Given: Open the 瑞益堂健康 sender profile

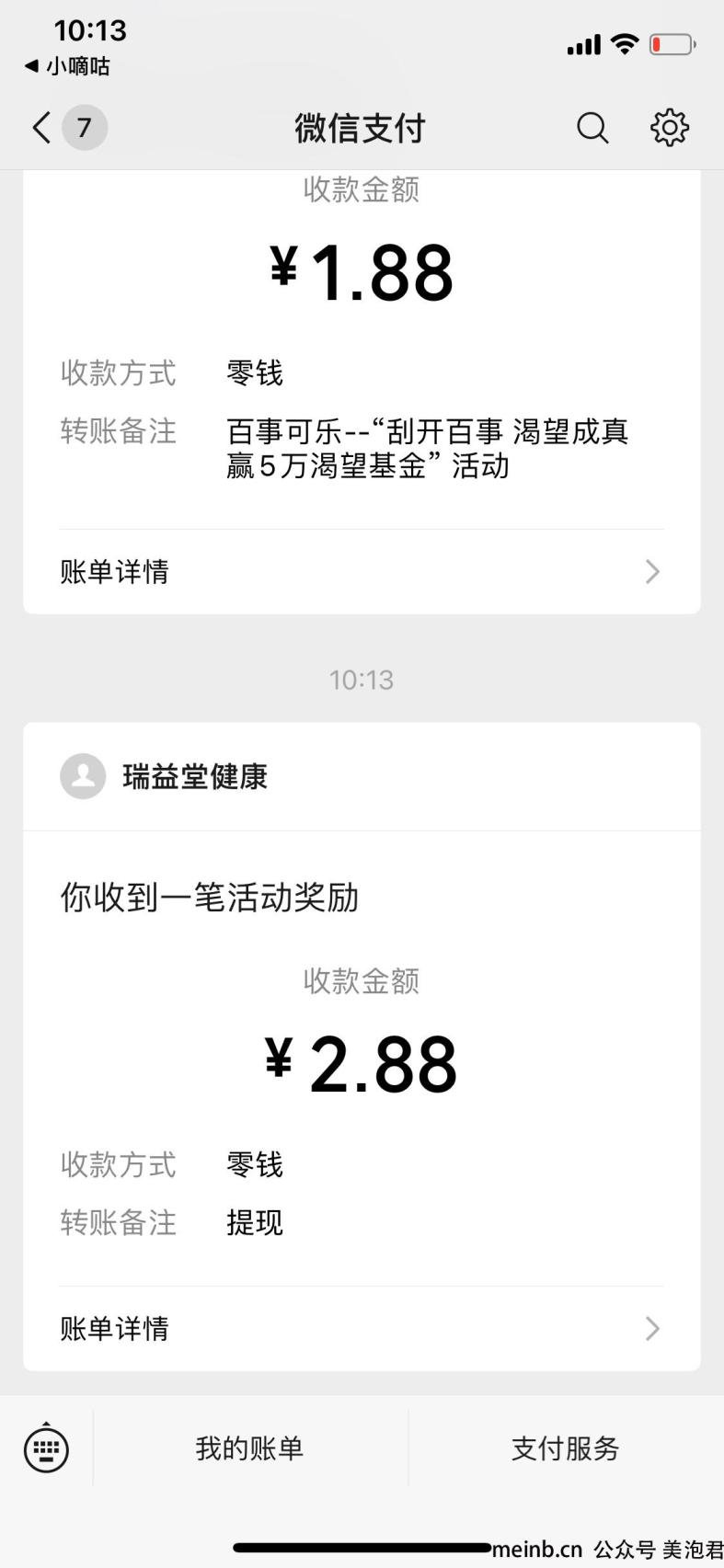Looking at the screenshot, I should 164,776.
